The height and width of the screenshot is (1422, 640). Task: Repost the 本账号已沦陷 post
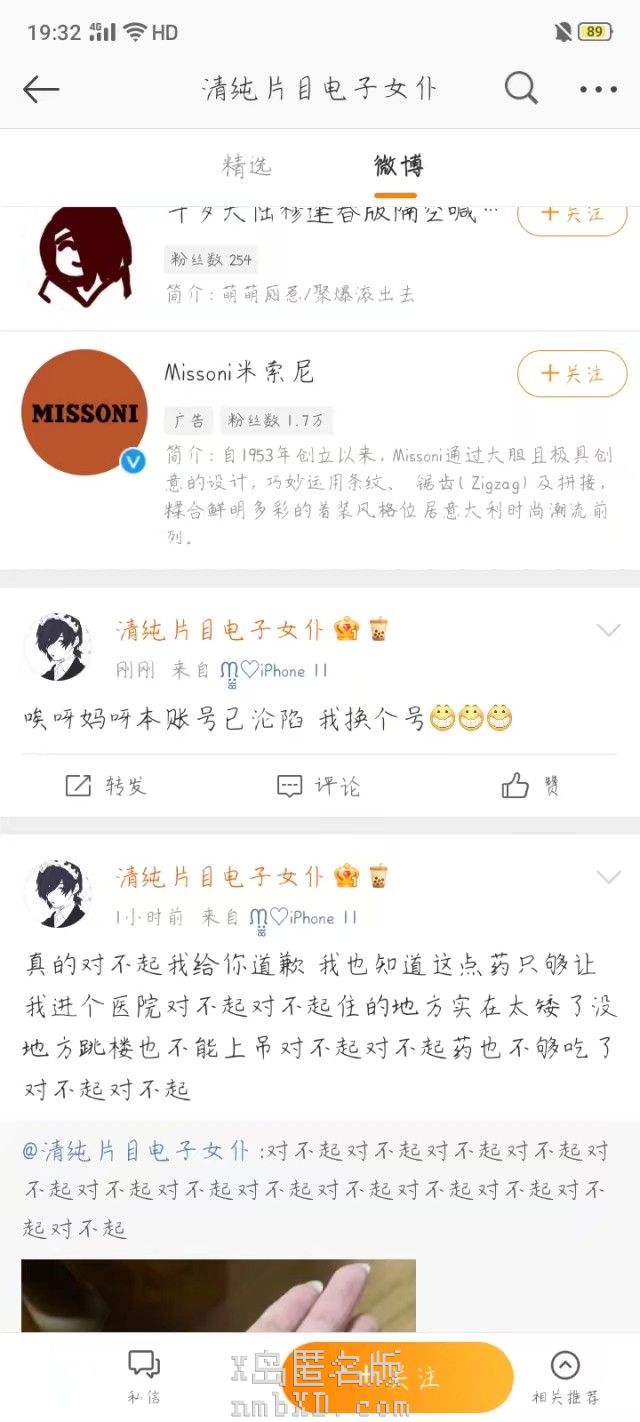point(106,786)
